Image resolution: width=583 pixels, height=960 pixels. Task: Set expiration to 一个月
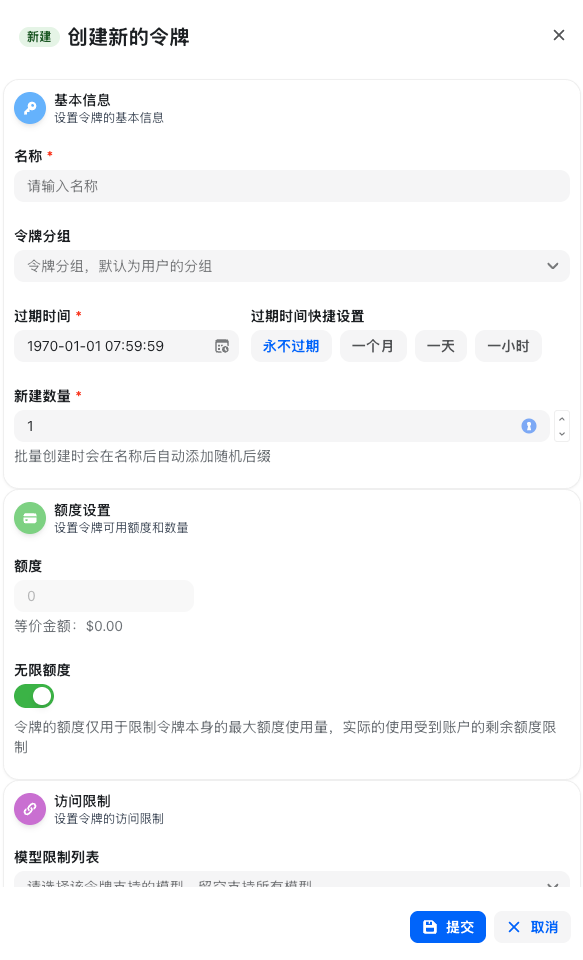click(x=373, y=346)
